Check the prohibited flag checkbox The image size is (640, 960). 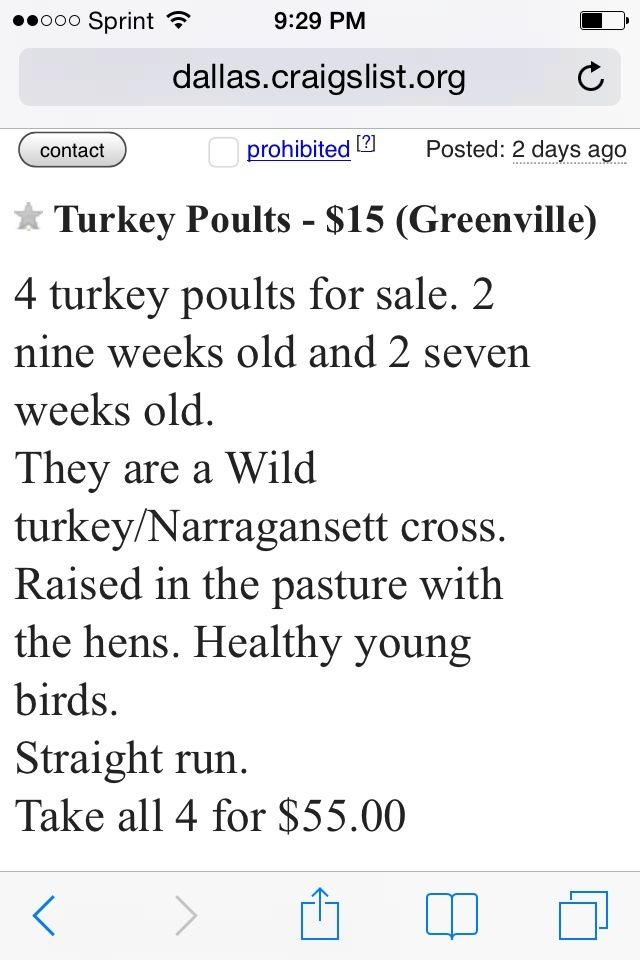[223, 152]
